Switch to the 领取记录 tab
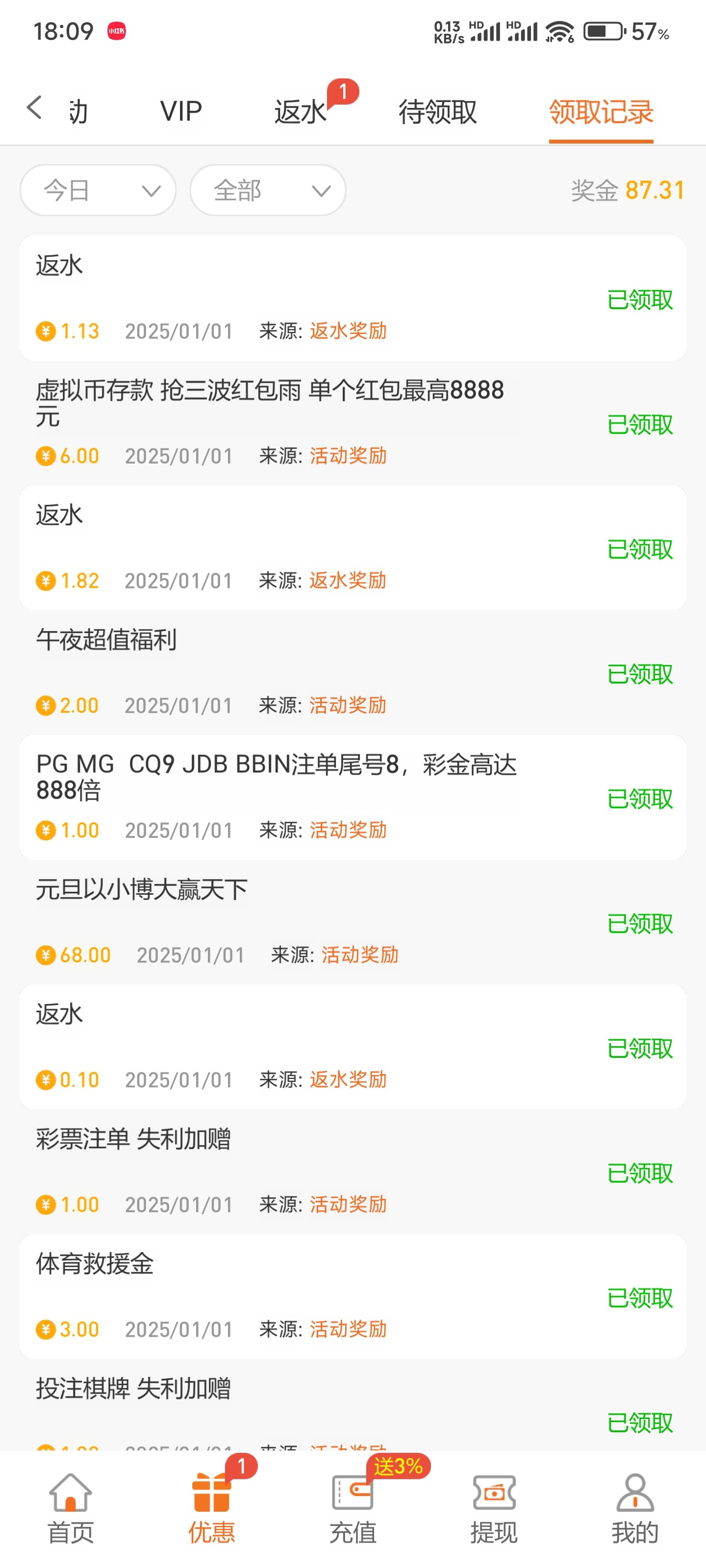 (x=601, y=111)
